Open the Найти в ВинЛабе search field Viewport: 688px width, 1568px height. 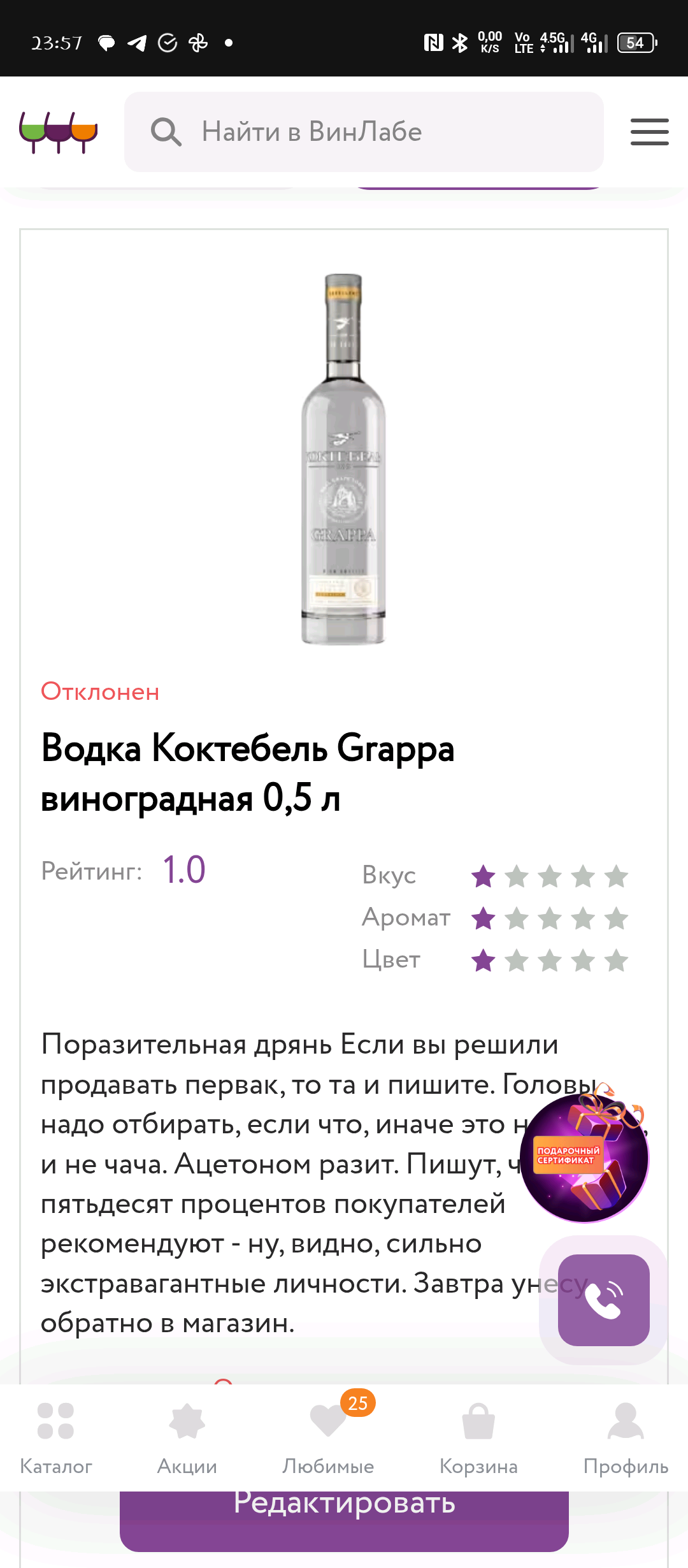coord(363,132)
